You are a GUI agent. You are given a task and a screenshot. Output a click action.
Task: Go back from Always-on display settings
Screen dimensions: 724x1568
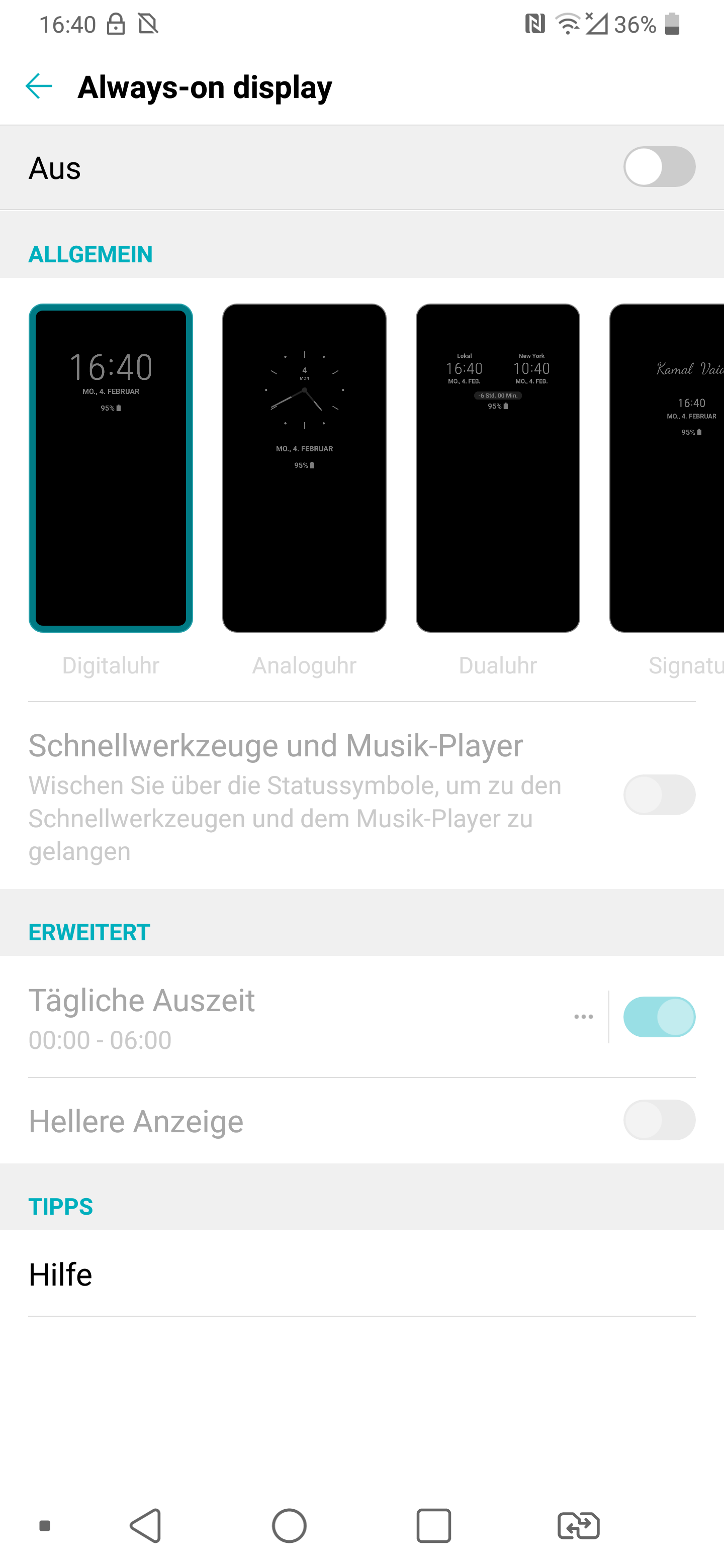coord(39,86)
